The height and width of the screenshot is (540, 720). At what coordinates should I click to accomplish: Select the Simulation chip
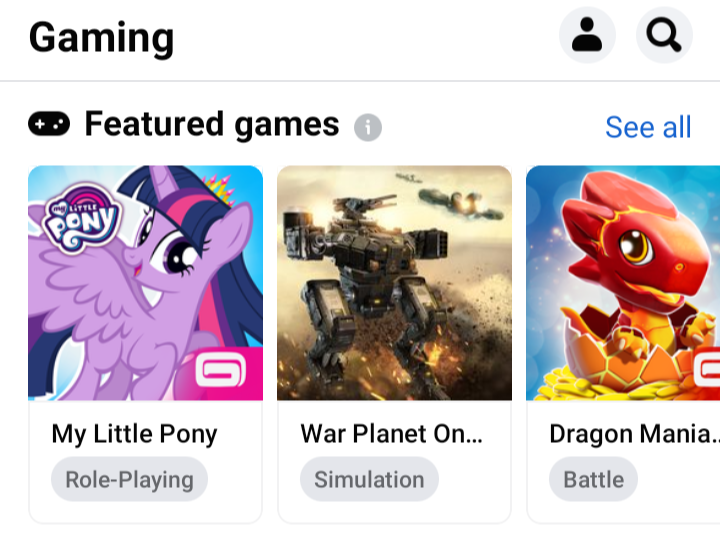[x=369, y=480]
